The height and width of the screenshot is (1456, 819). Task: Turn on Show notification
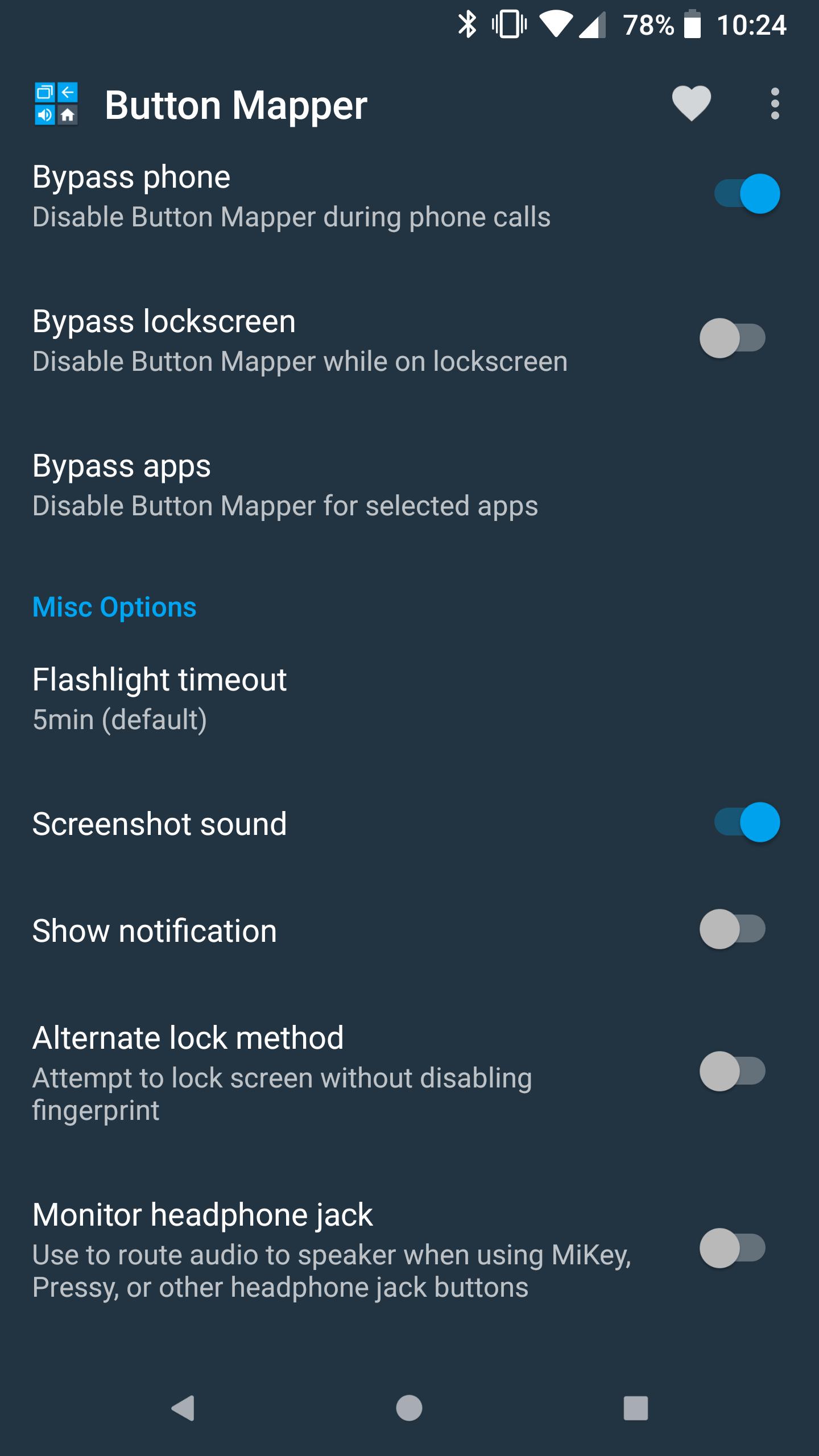733,929
